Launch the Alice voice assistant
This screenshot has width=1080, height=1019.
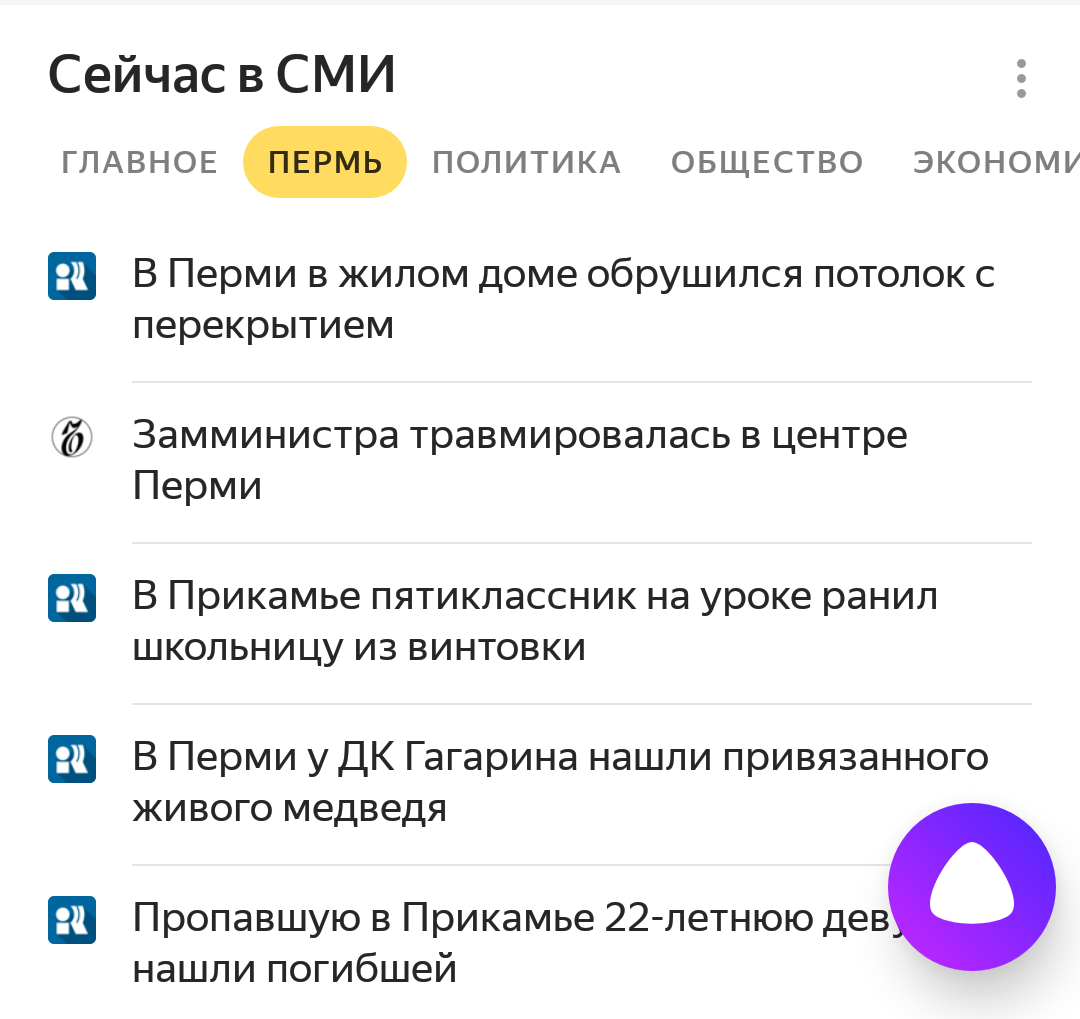(971, 886)
